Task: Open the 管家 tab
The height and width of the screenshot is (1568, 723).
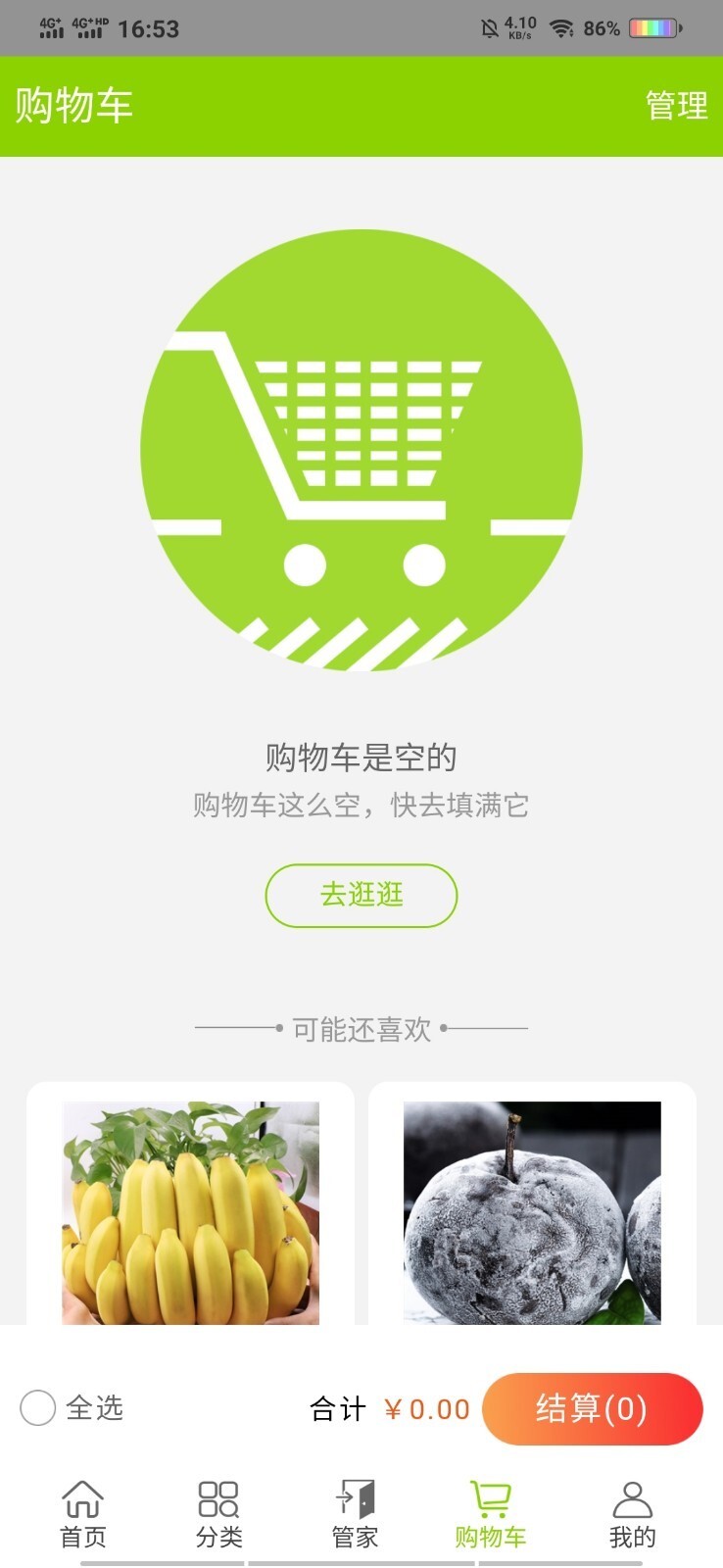Action: pos(355,1514)
